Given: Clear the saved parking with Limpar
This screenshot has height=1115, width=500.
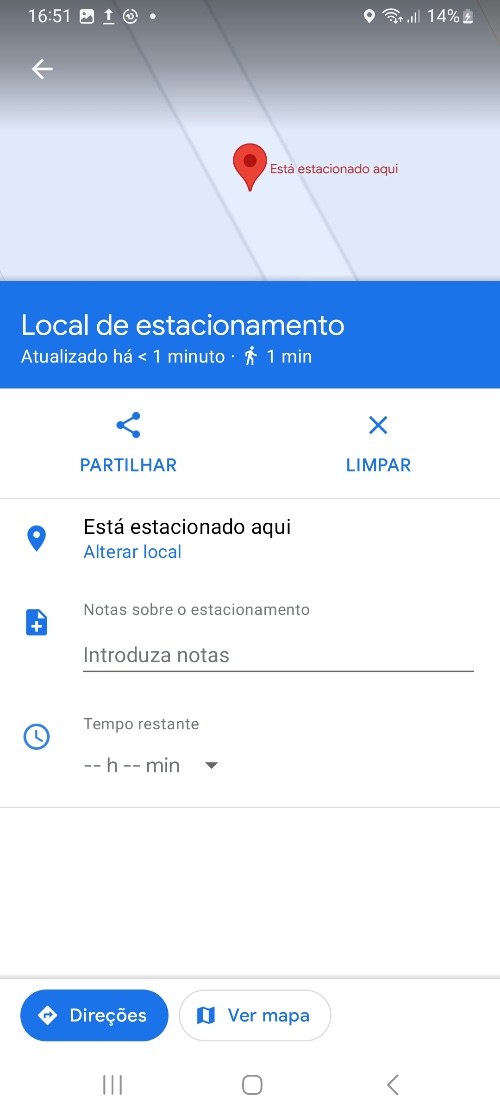Looking at the screenshot, I should (x=378, y=444).
